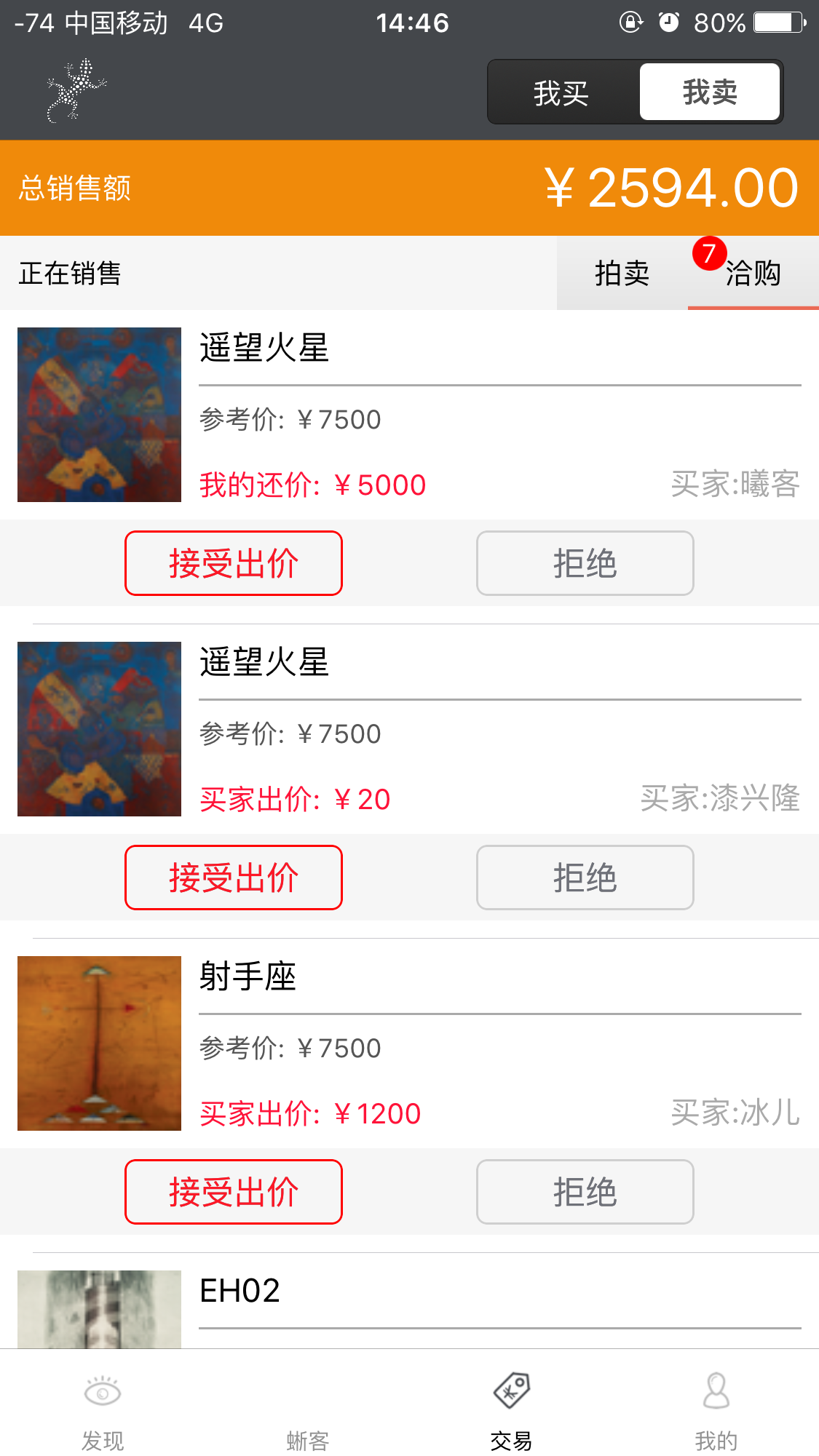Image resolution: width=819 pixels, height=1456 pixels.
Task: View the 射手座 artwork thumbnail
Action: [x=99, y=1043]
